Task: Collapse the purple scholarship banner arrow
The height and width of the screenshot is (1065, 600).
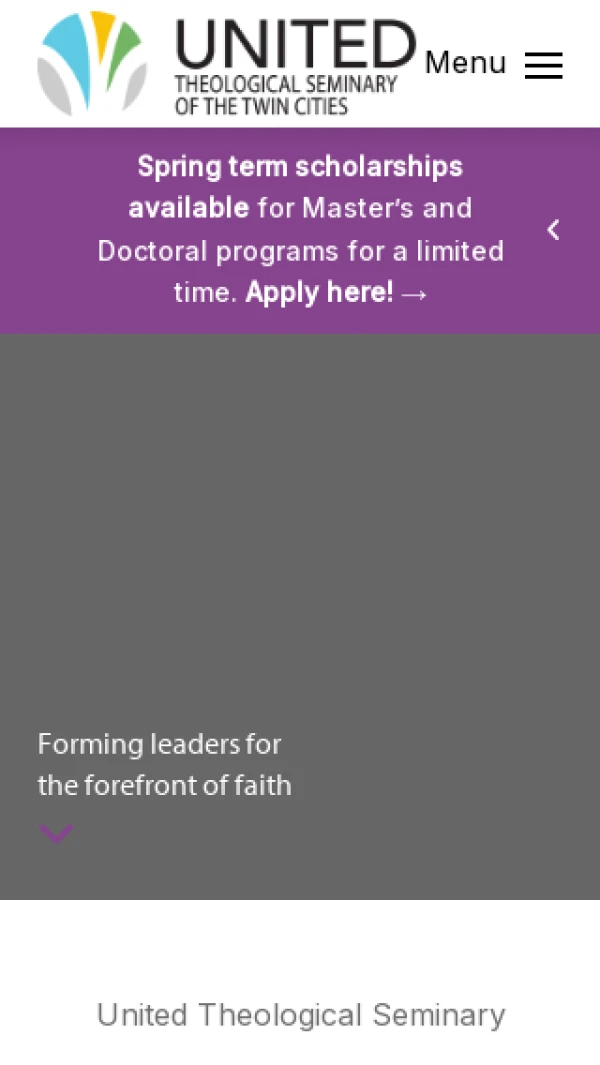Action: (553, 230)
